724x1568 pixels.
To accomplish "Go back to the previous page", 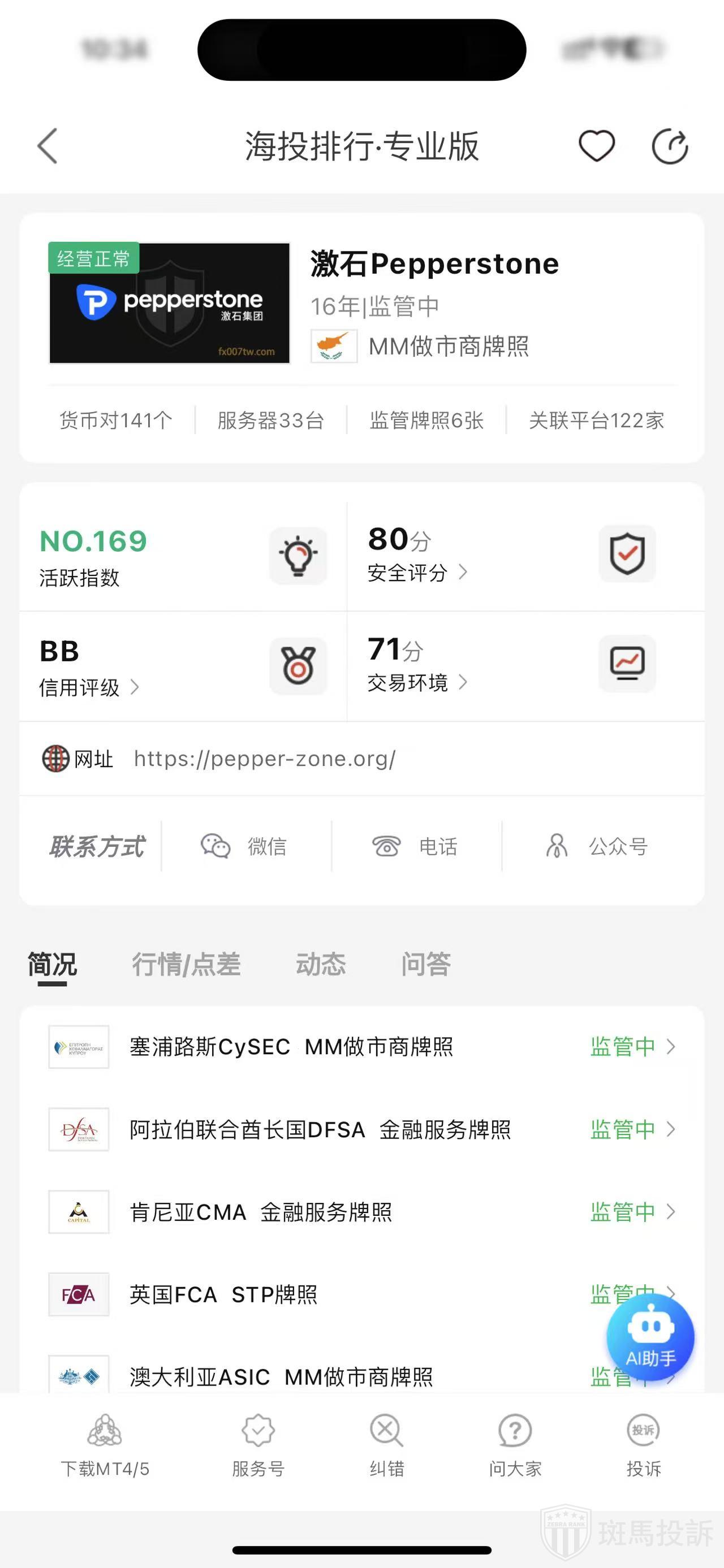I will pyautogui.click(x=48, y=146).
